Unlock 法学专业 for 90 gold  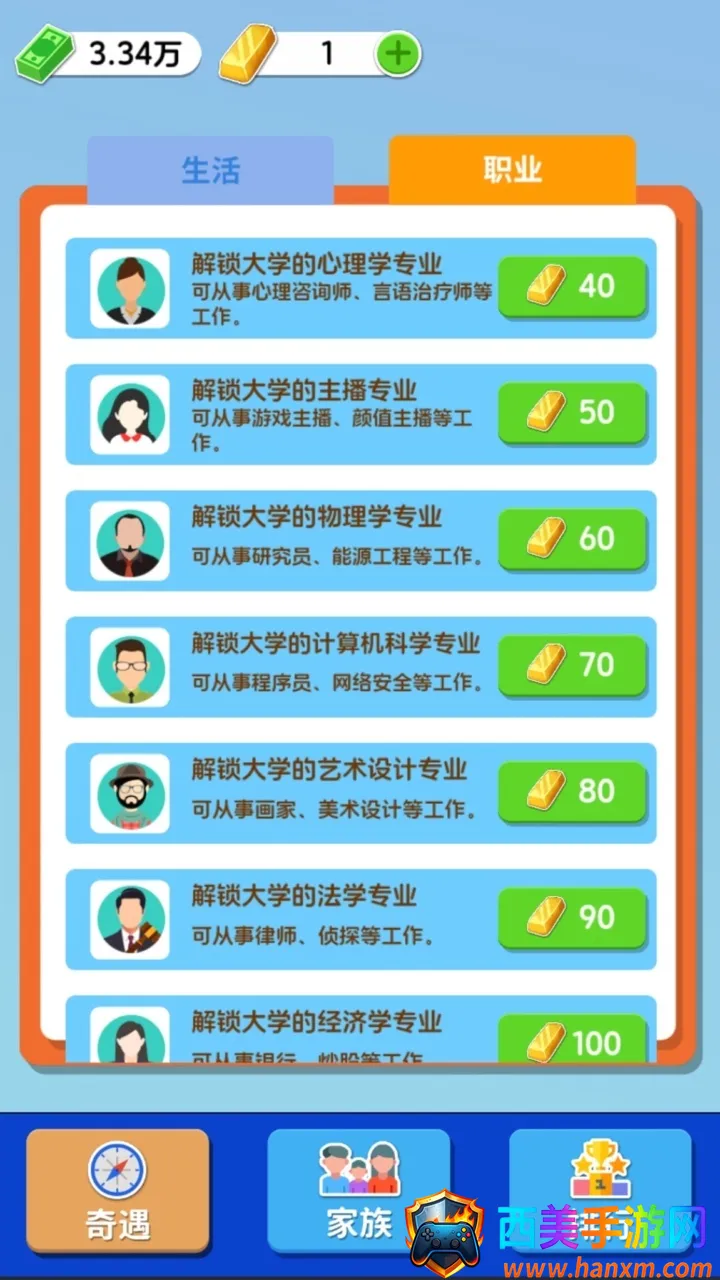(x=572, y=917)
